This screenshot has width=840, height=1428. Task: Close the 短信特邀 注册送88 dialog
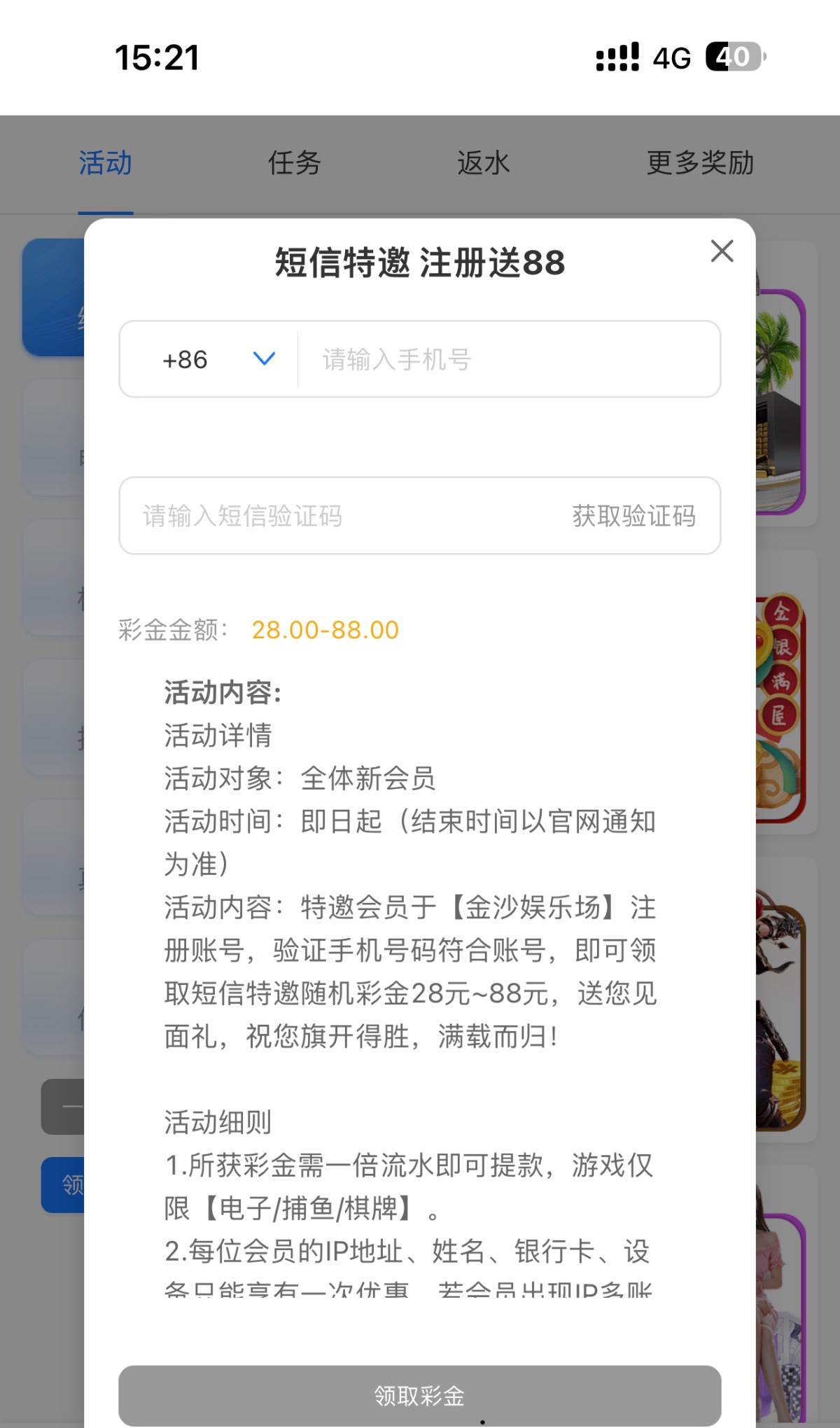click(722, 251)
